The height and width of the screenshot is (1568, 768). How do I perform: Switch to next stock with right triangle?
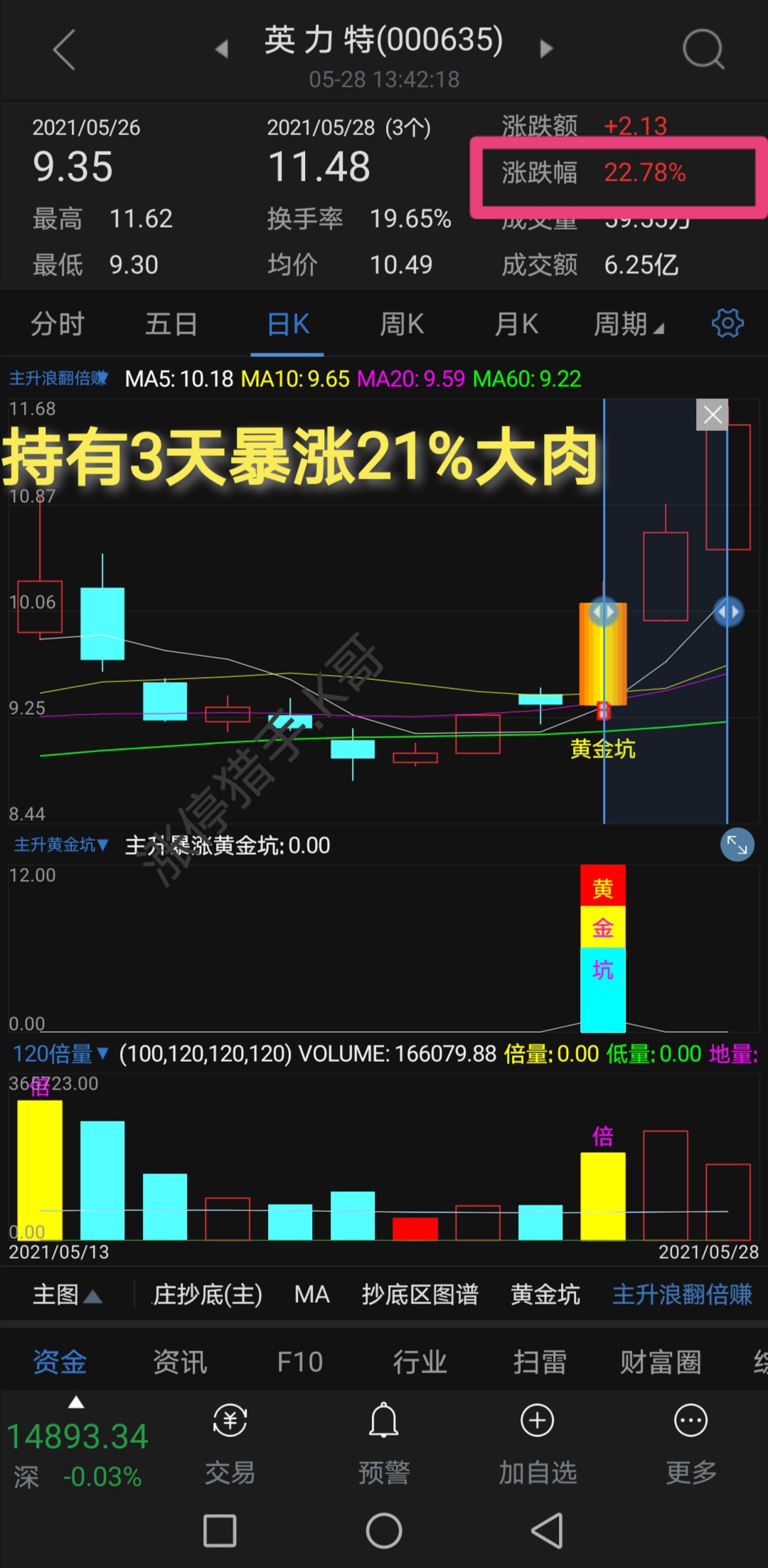click(546, 49)
